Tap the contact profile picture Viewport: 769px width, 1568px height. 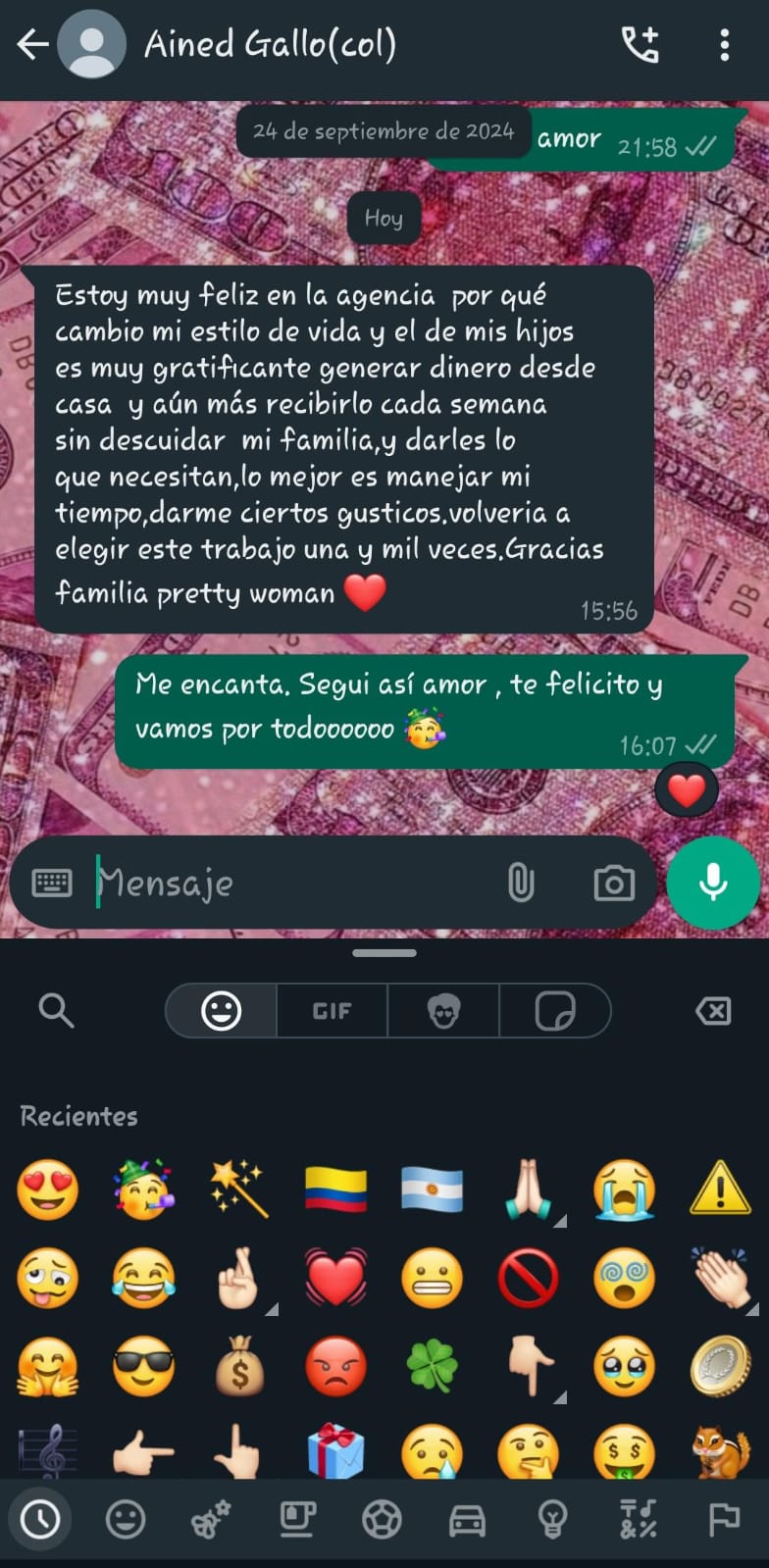pyautogui.click(x=92, y=46)
